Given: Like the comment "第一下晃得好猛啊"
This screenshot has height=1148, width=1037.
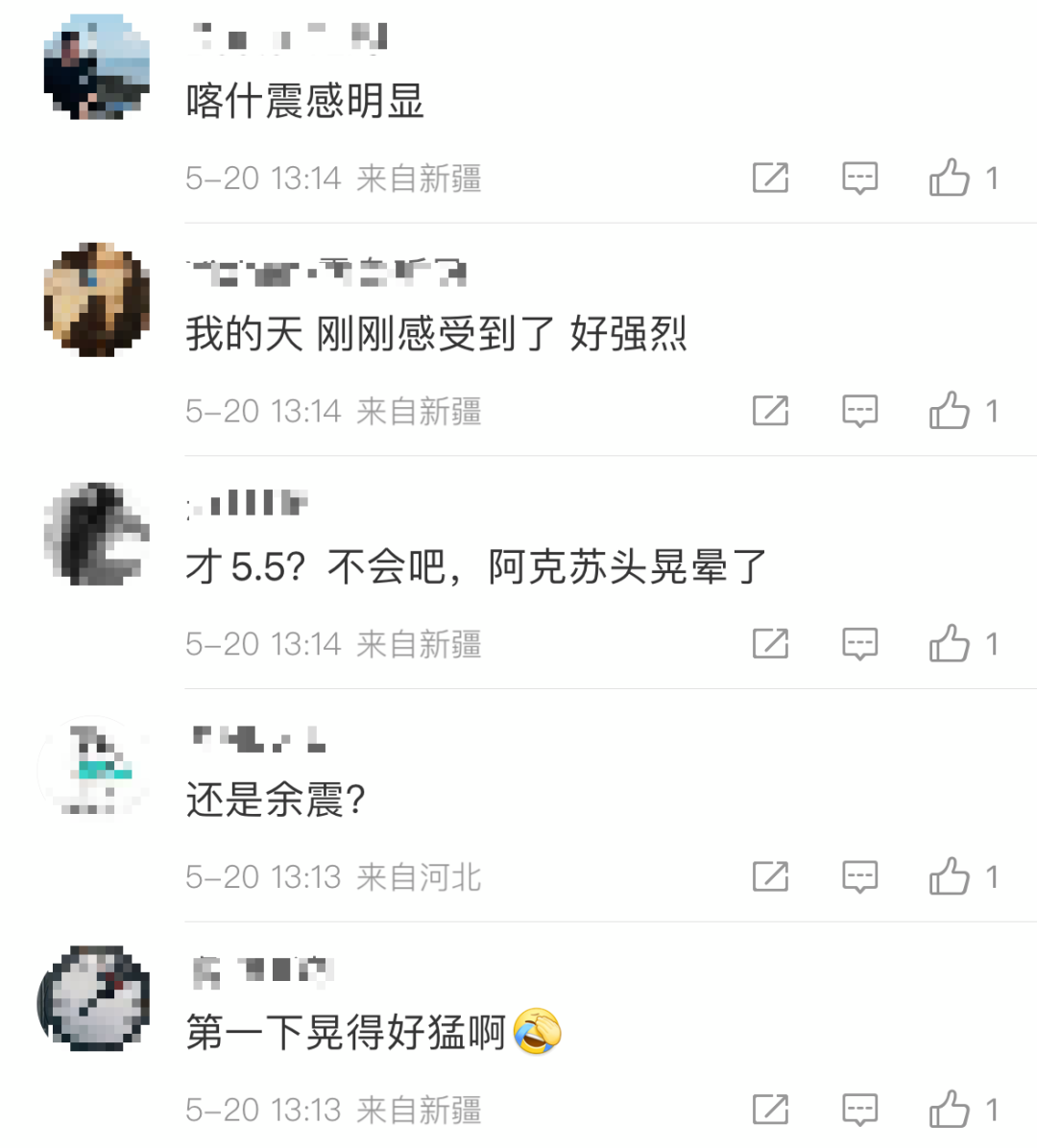Looking at the screenshot, I should point(950,1110).
